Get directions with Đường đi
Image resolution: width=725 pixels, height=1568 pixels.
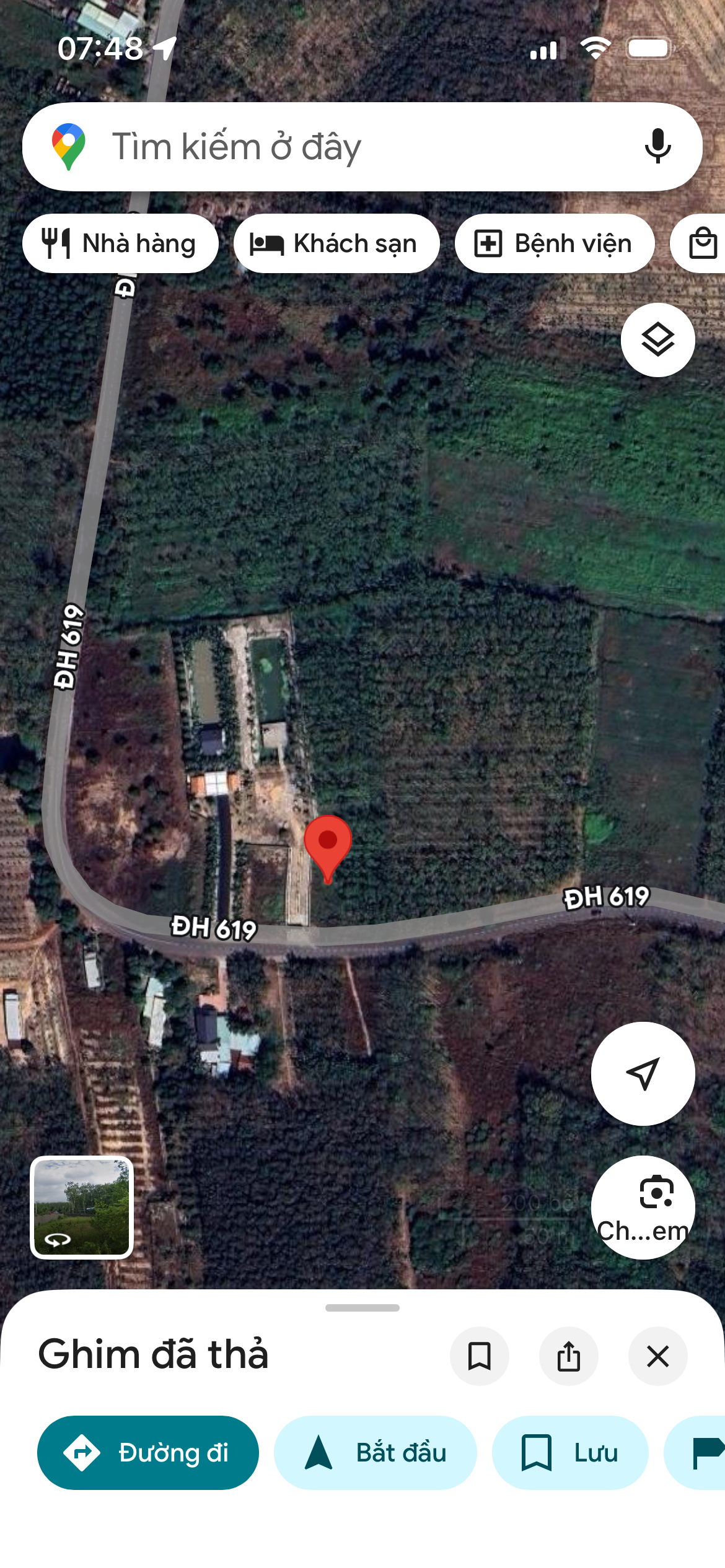[x=148, y=1453]
